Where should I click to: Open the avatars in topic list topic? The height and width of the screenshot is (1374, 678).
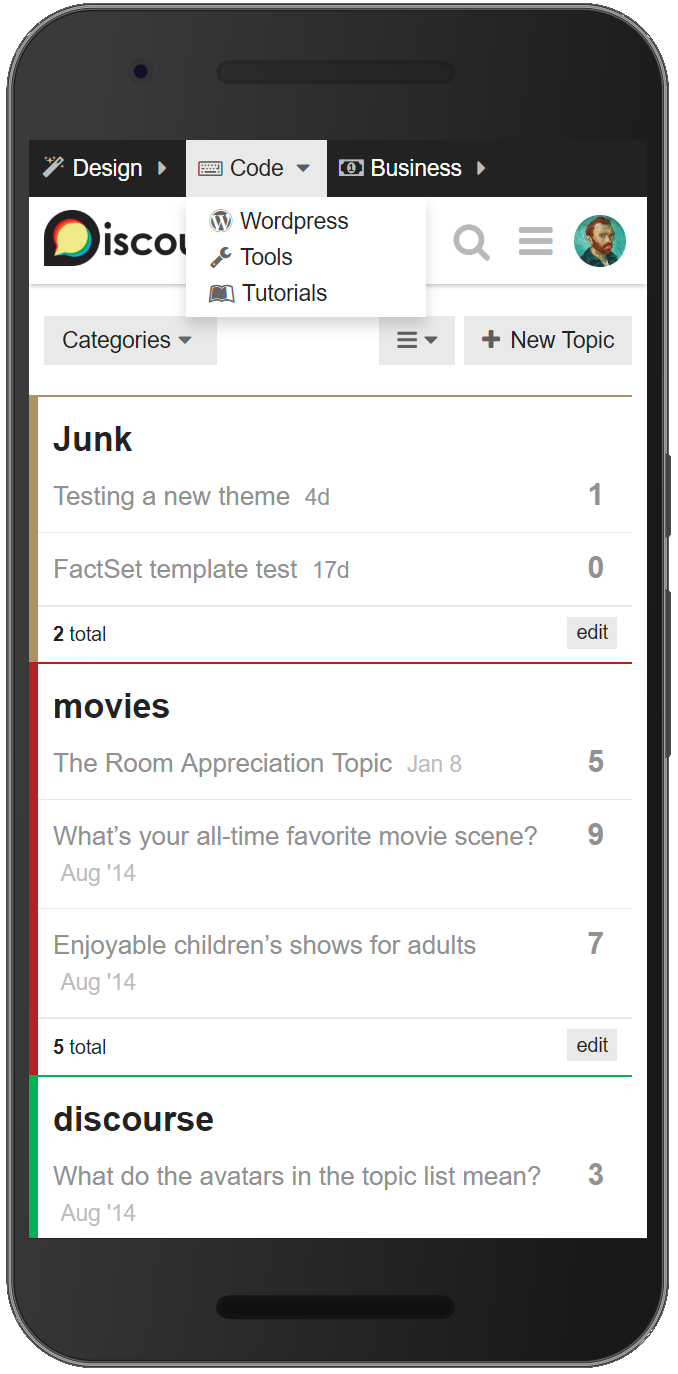coord(297,1176)
